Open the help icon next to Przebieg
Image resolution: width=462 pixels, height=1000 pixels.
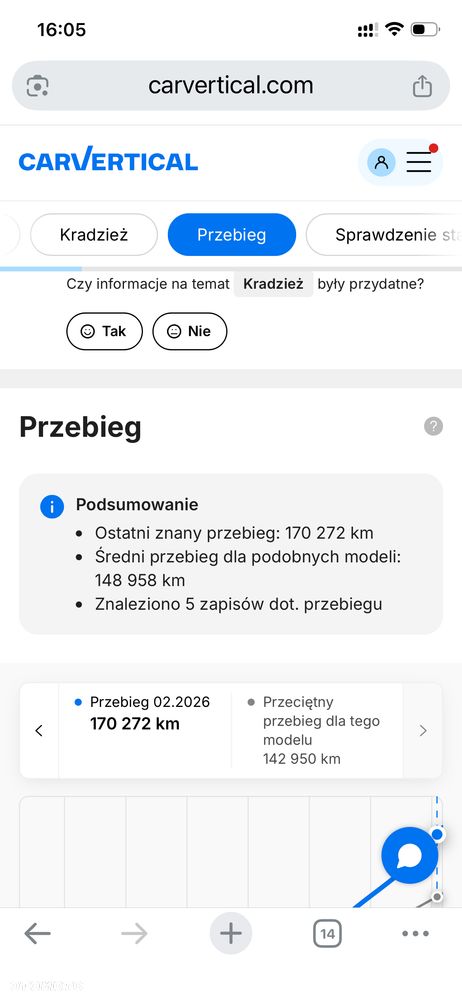point(433,427)
